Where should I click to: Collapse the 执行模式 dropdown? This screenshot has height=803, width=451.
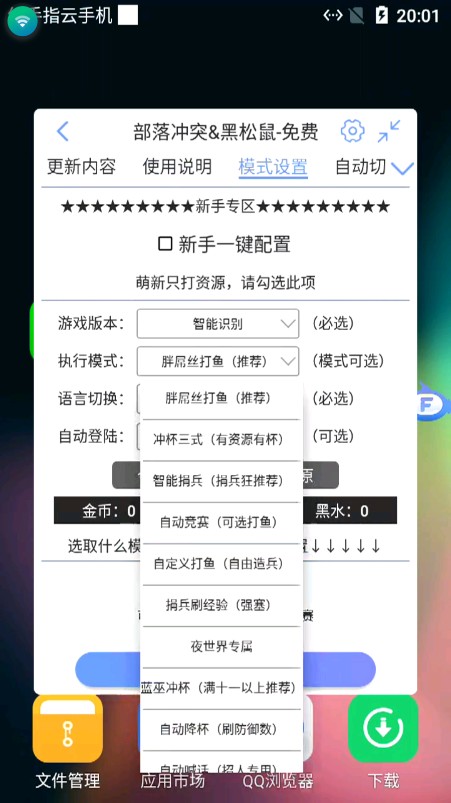pos(218,362)
